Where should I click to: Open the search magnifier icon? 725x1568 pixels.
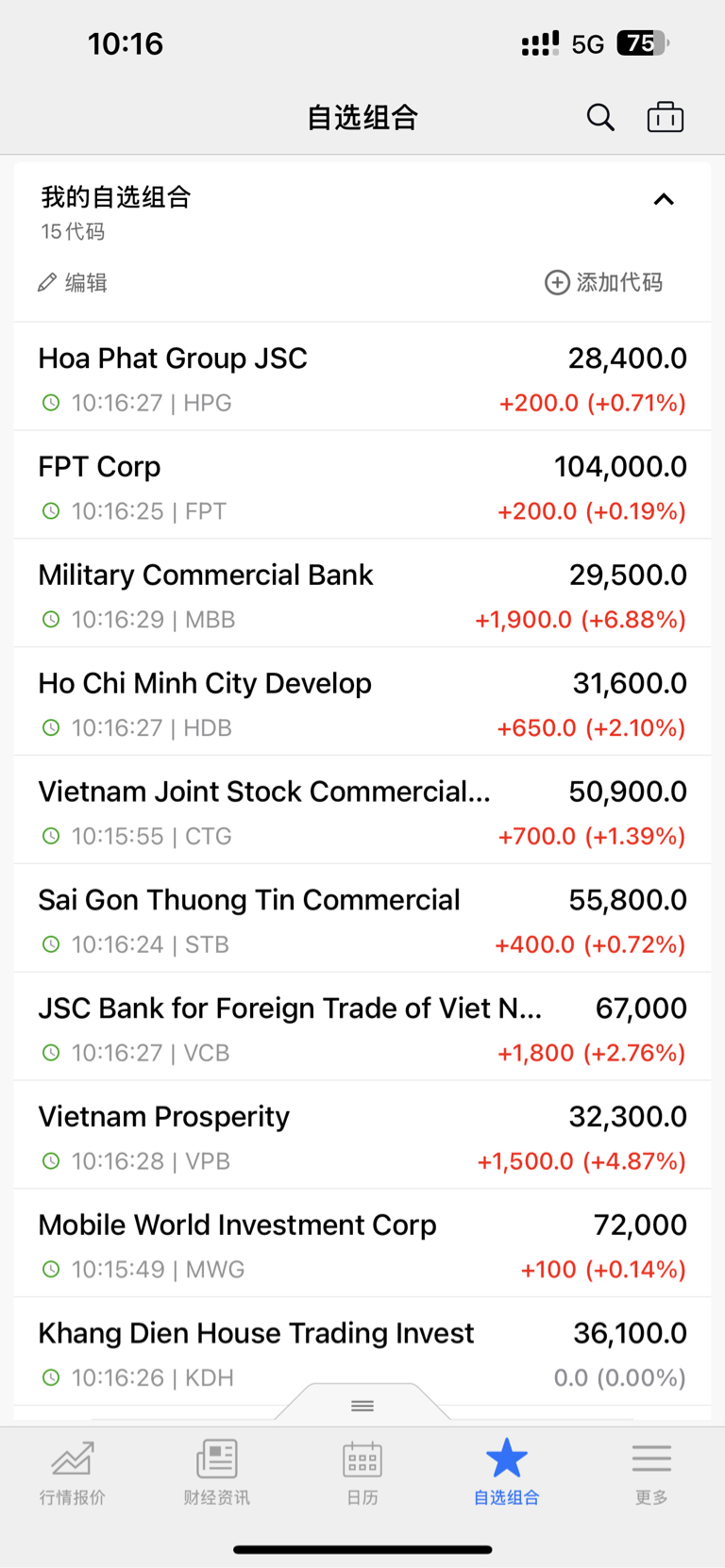click(600, 117)
